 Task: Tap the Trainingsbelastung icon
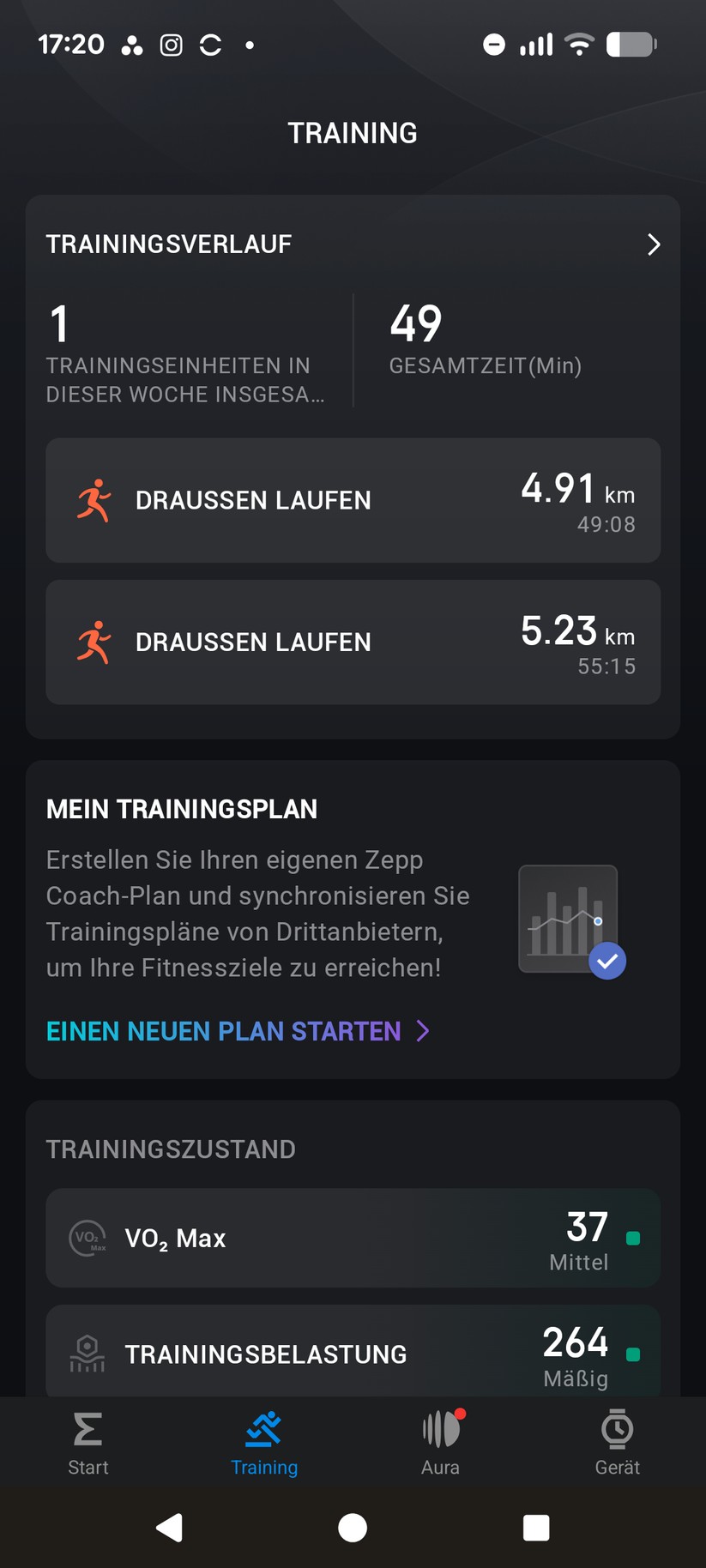point(87,1354)
